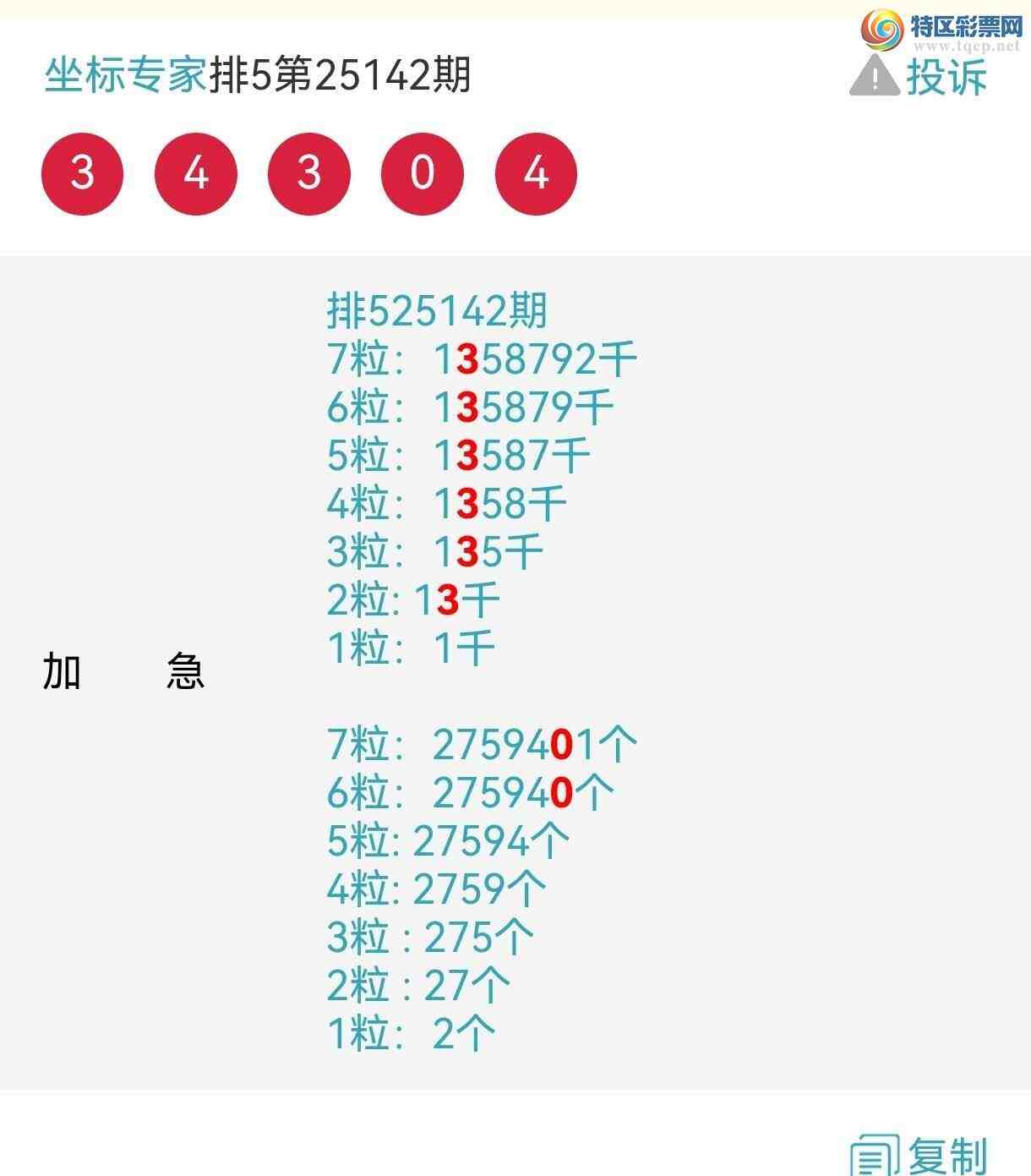
Task: Tap 投诉 to report this post
Action: 919,77
